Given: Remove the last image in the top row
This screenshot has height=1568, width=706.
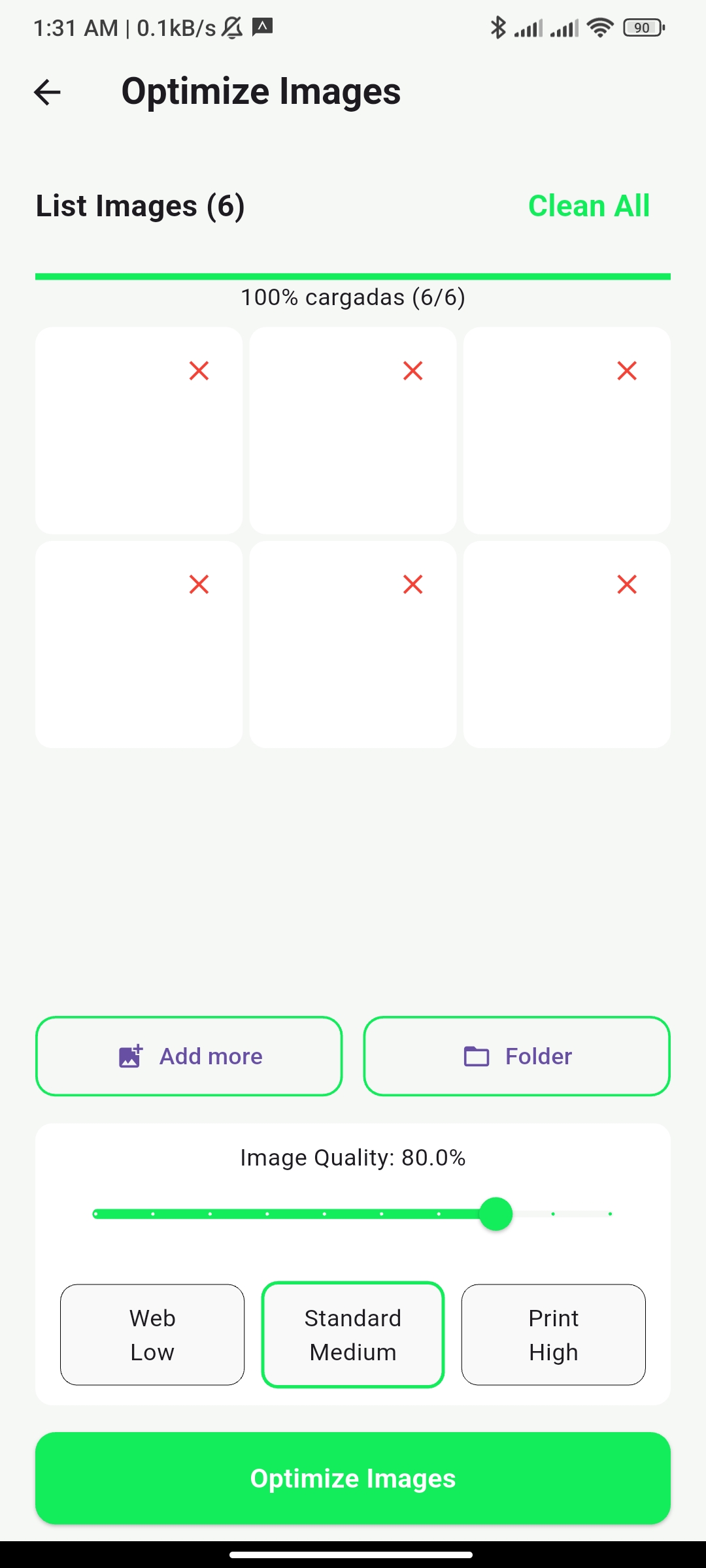Looking at the screenshot, I should pos(627,370).
